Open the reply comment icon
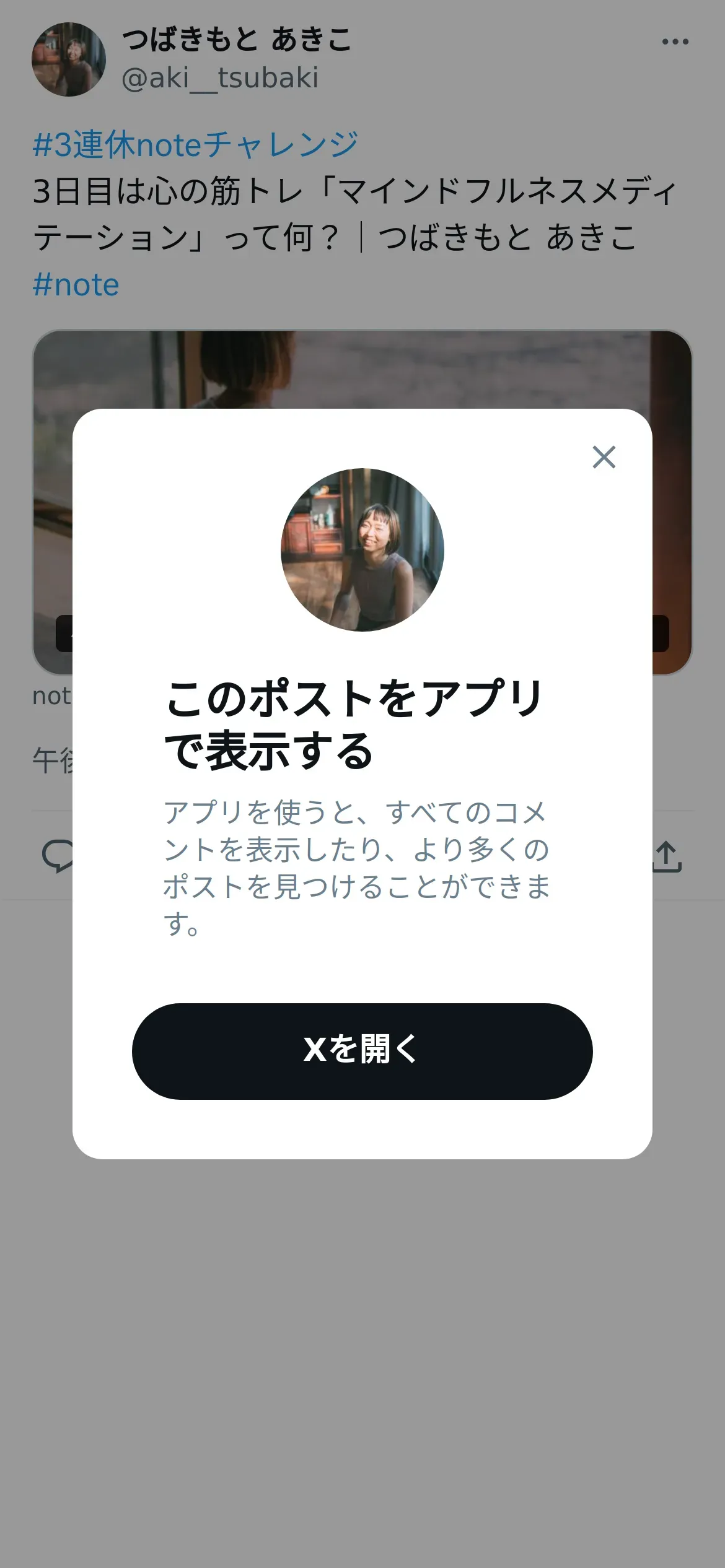This screenshot has height=1568, width=725. 58,856
